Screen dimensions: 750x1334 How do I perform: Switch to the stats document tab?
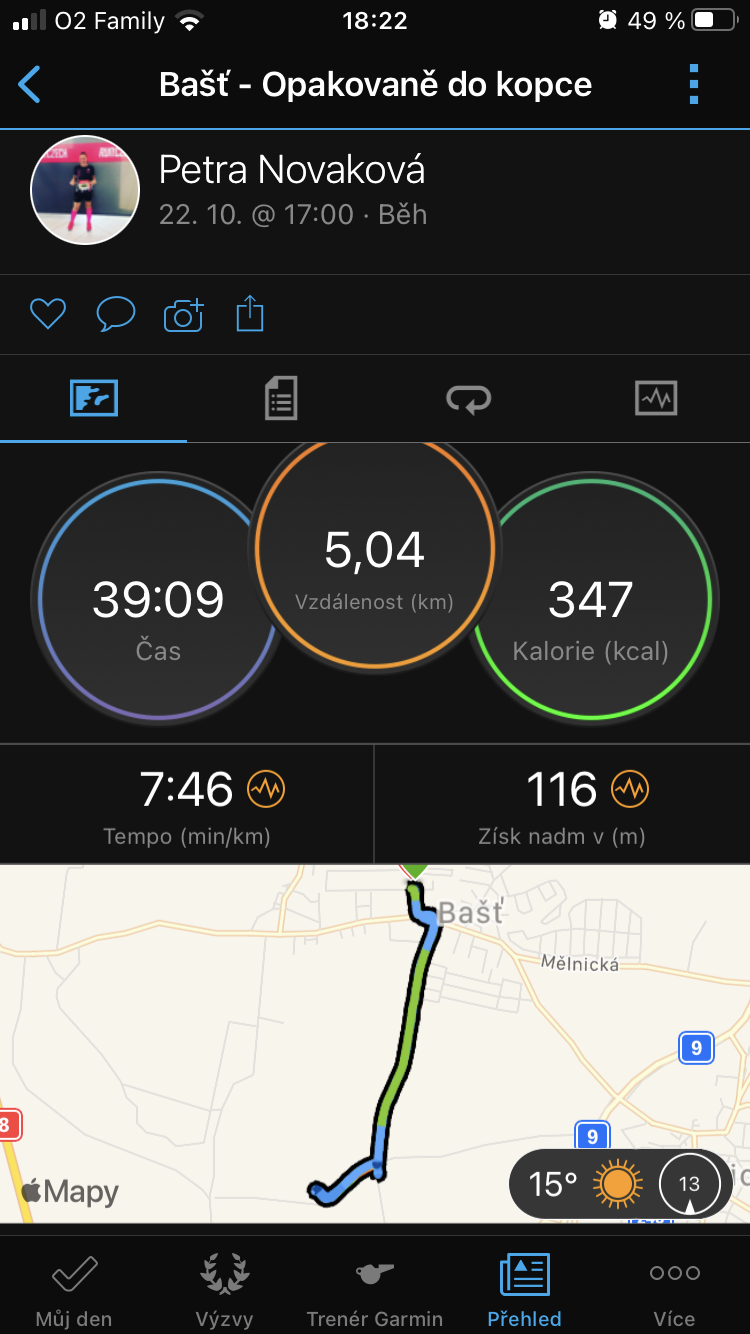coord(281,398)
